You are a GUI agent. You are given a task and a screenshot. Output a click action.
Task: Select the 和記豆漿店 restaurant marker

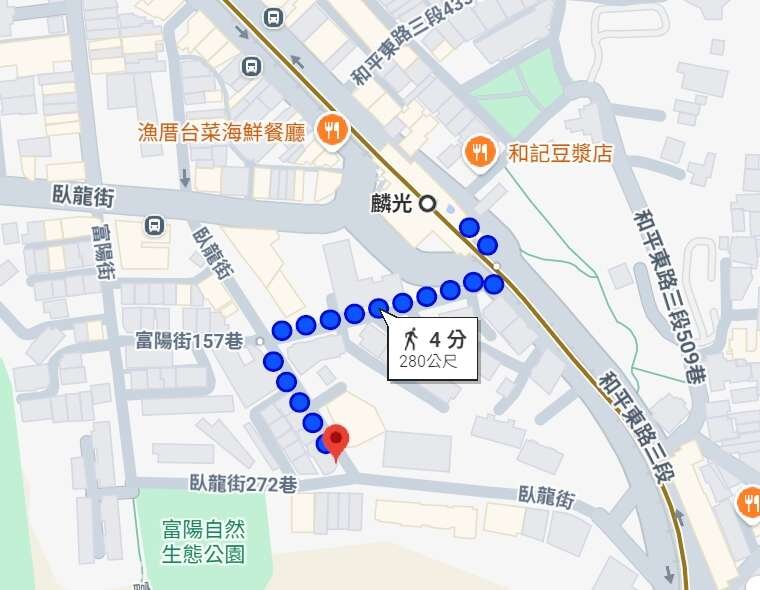(481, 153)
